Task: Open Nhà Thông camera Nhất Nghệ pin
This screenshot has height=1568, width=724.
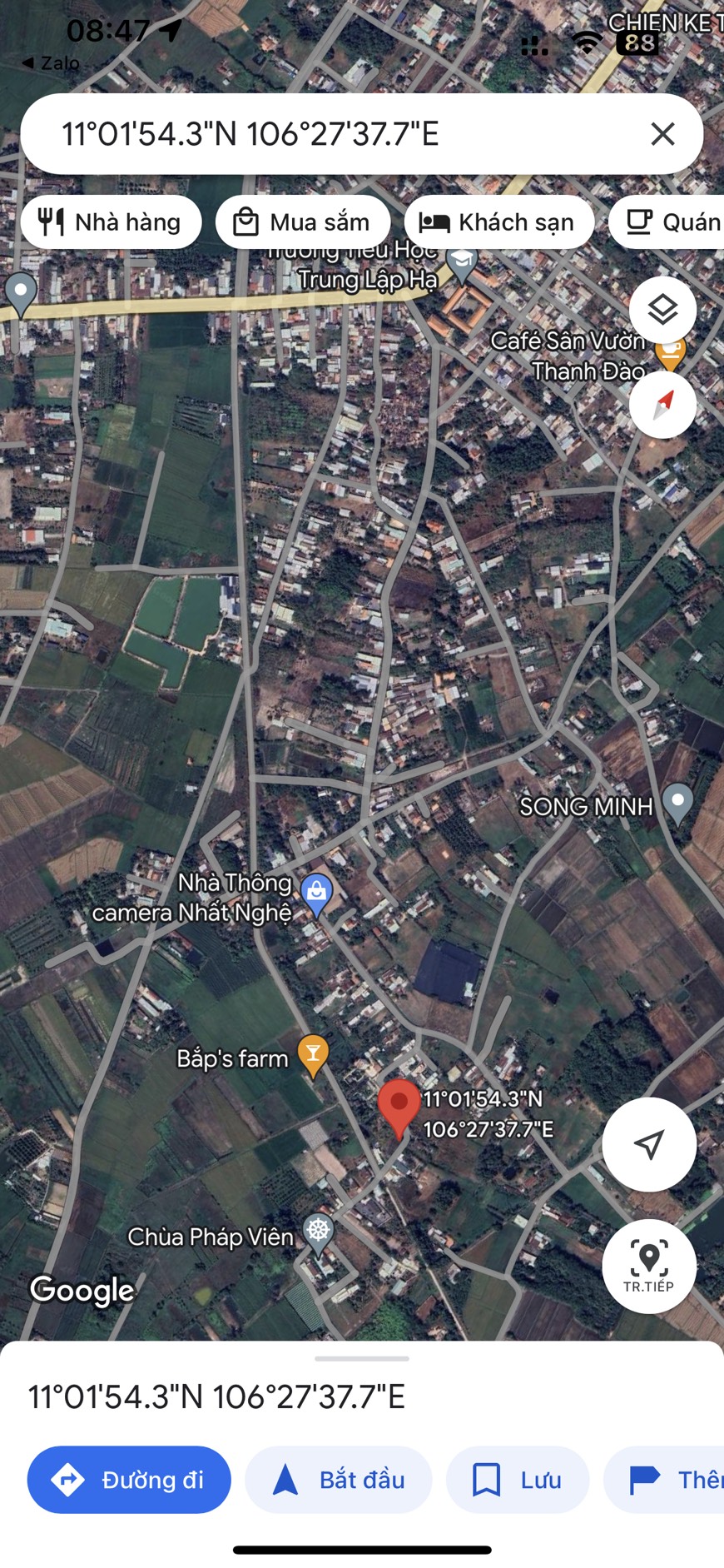Action: point(316,894)
